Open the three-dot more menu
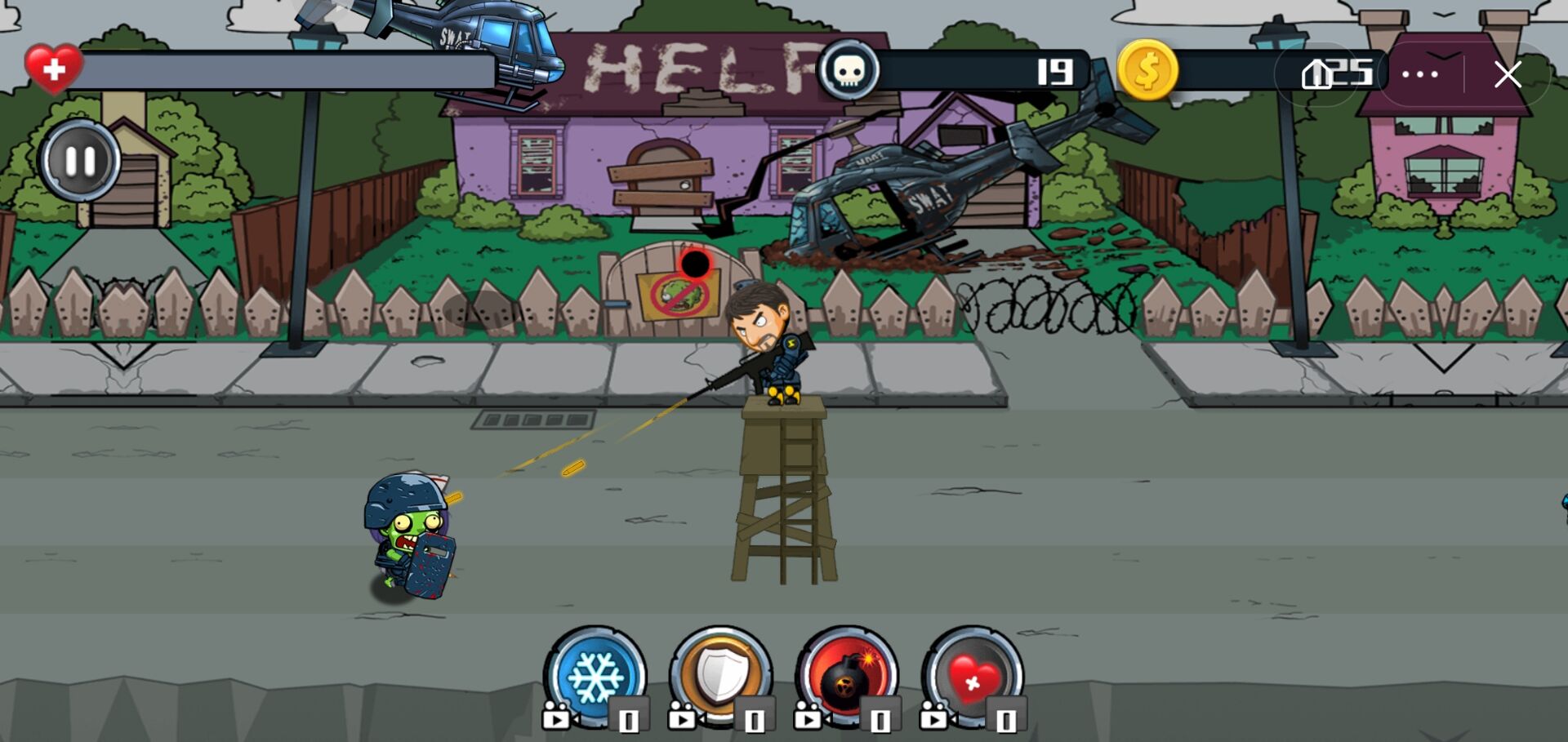Screen dimensions: 1568x742 tap(1420, 74)
